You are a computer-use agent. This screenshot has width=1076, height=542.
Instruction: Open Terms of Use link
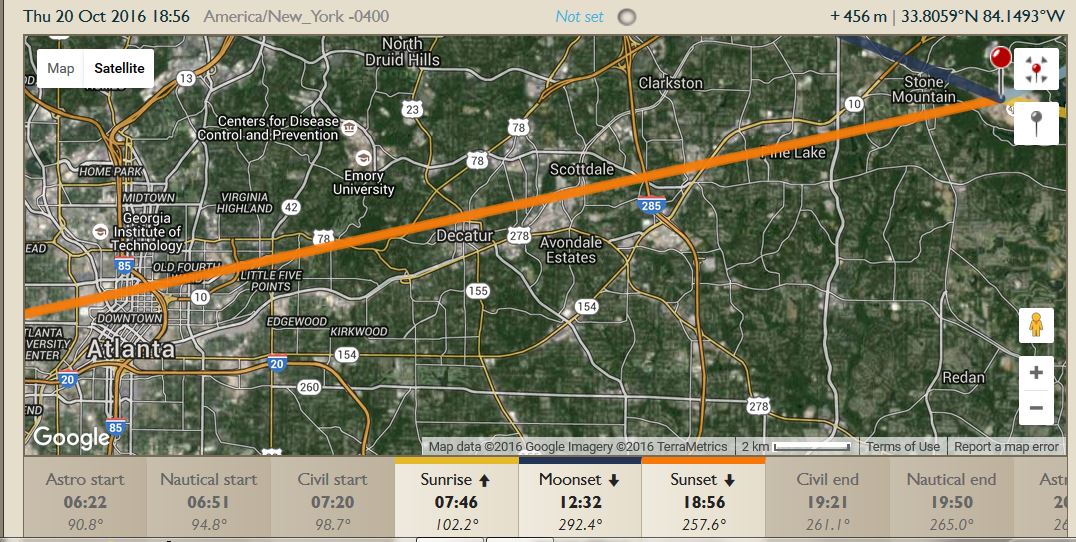tap(902, 447)
